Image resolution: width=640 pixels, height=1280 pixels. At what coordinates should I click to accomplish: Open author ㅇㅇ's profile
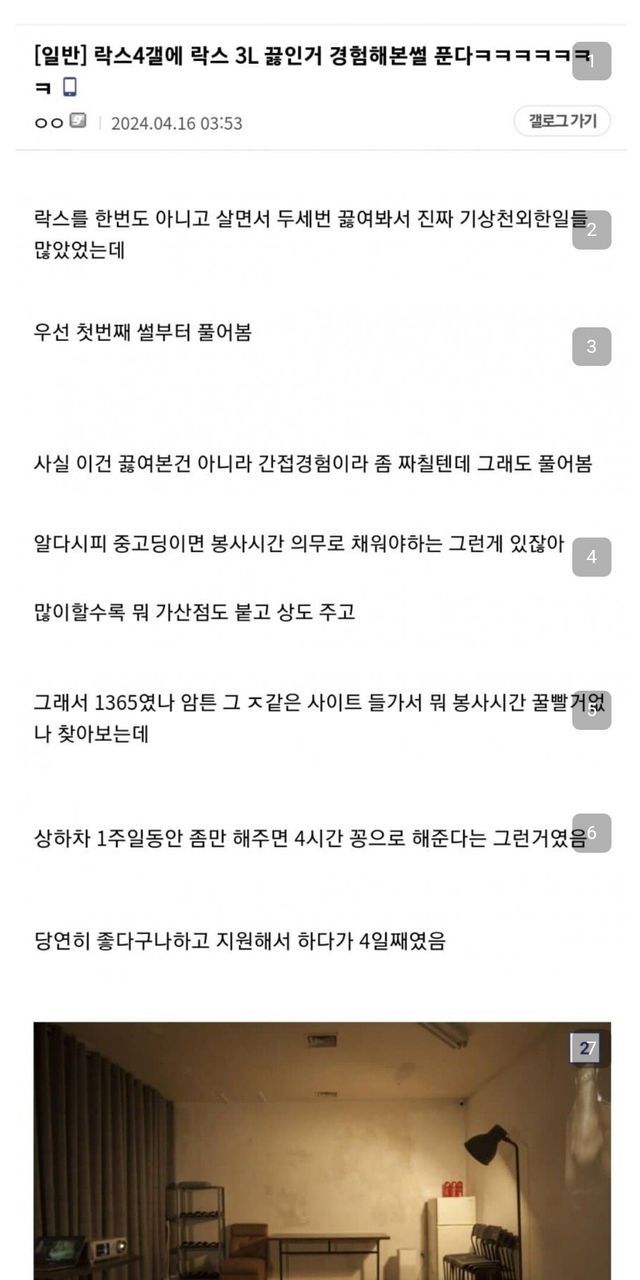coord(48,123)
